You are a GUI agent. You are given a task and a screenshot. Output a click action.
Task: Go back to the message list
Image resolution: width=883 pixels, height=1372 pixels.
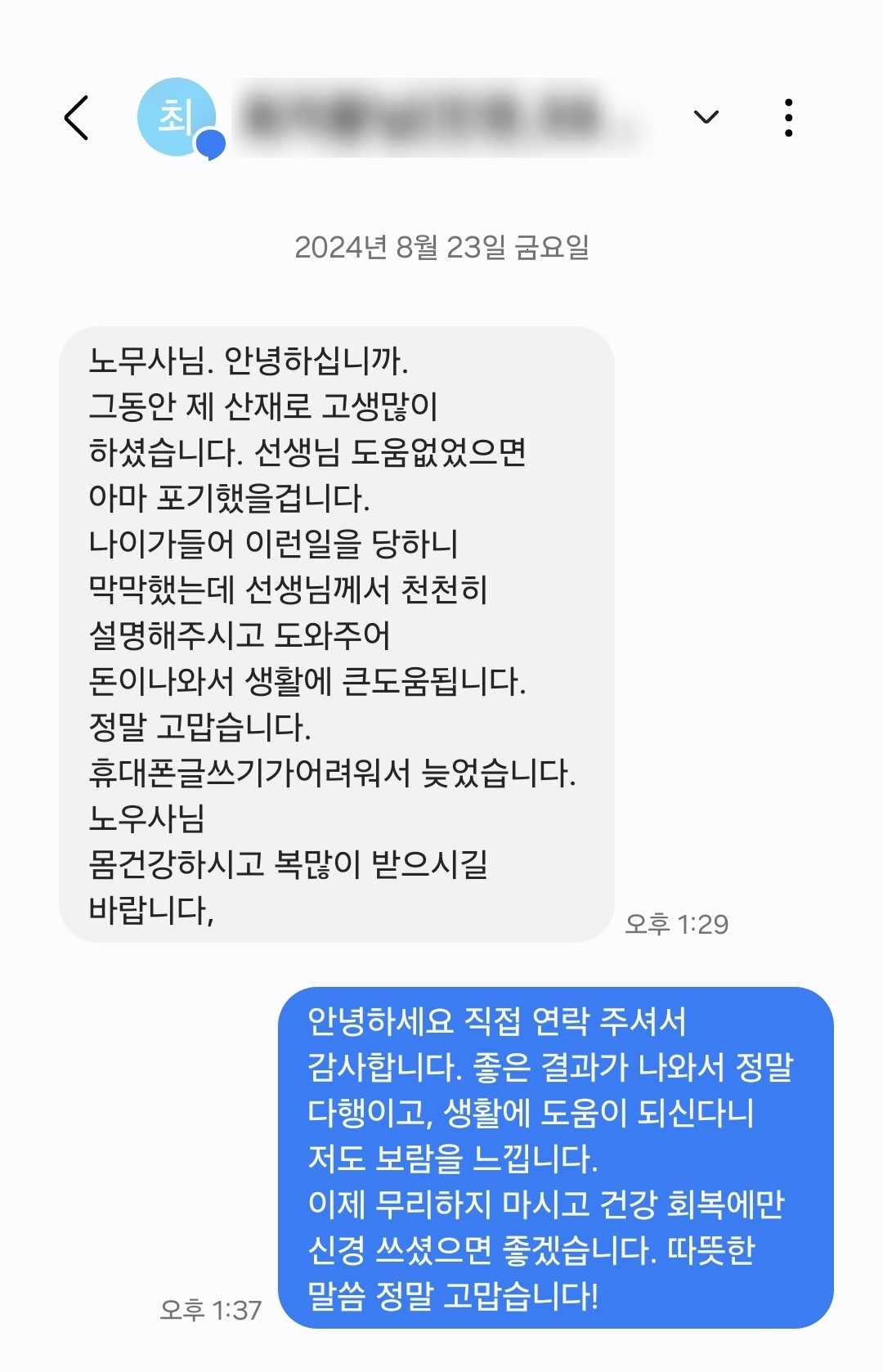[77, 118]
